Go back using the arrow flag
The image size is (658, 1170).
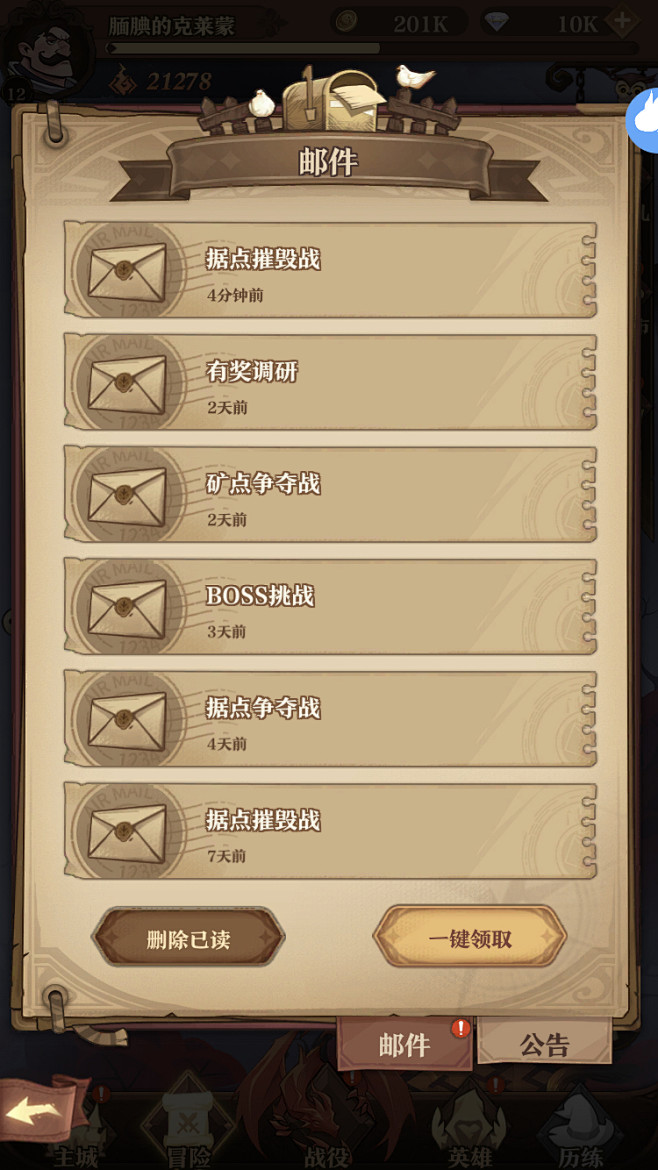click(43, 1113)
